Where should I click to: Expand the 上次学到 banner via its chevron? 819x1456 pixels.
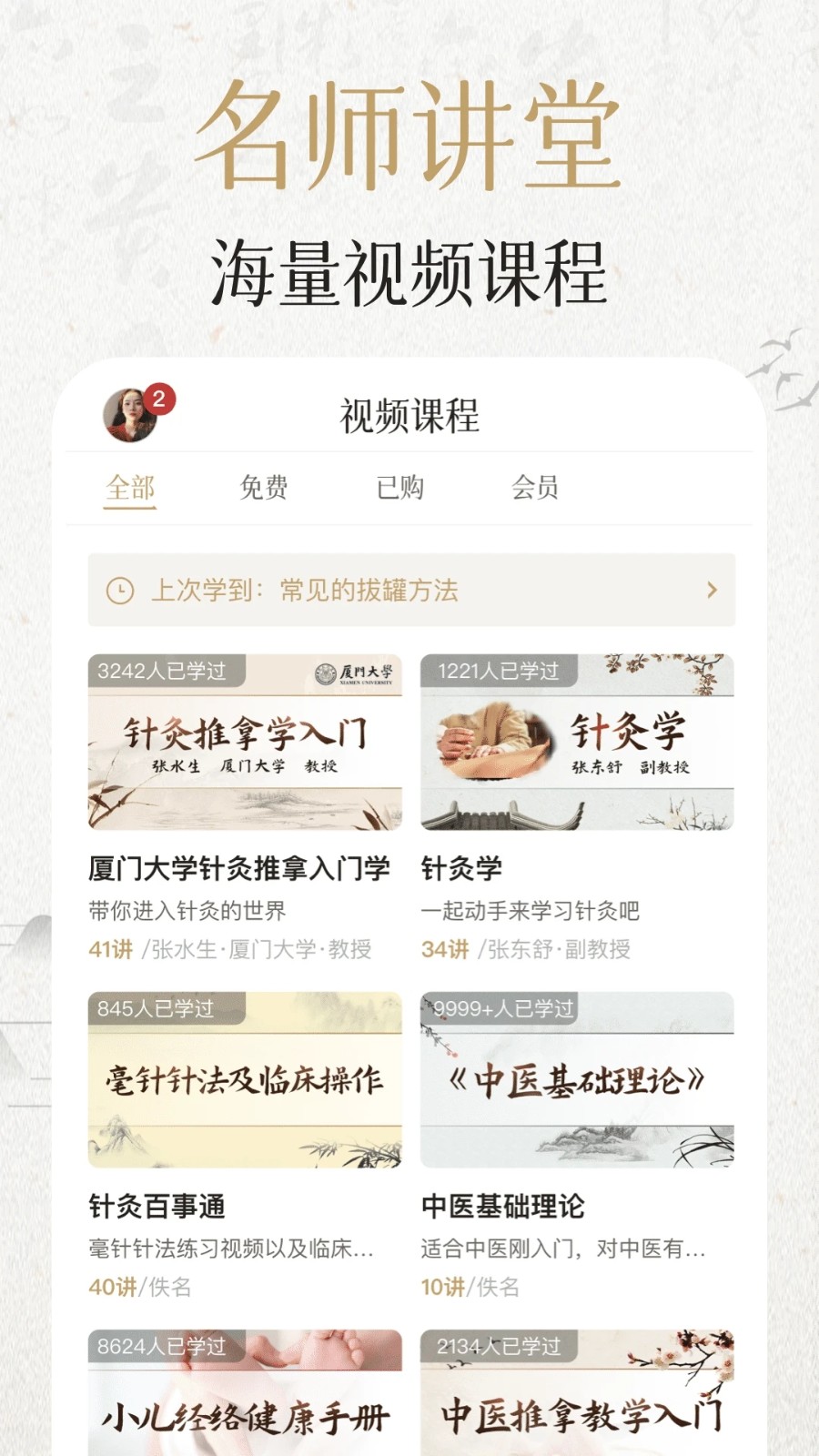tap(713, 591)
